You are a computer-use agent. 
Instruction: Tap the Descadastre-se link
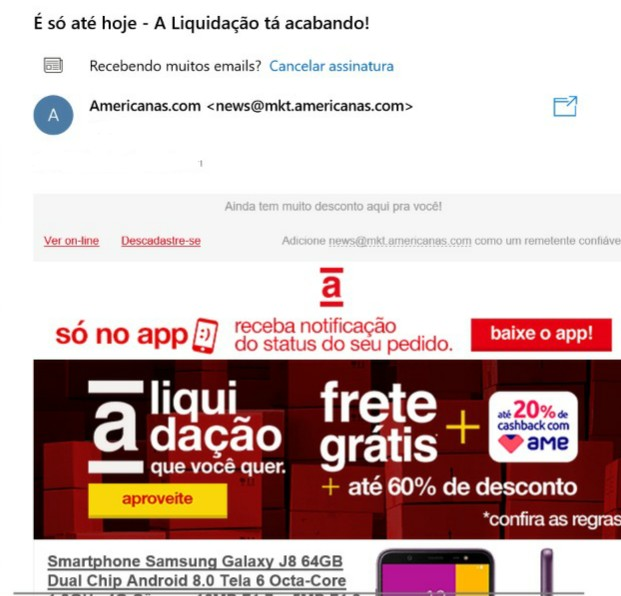coord(161,241)
